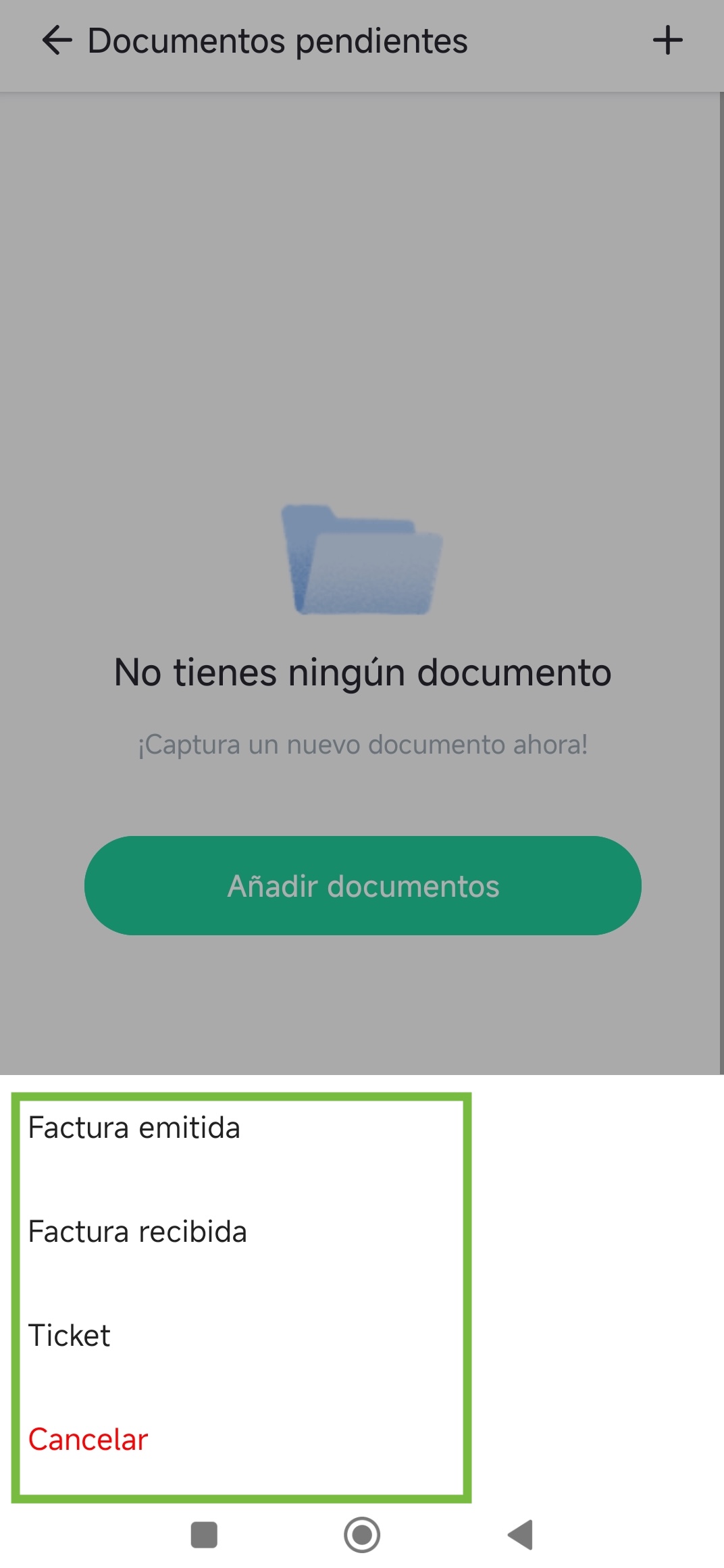Screen dimensions: 724x1568
Task: Tap the Añadir documentos button
Action: [x=363, y=885]
